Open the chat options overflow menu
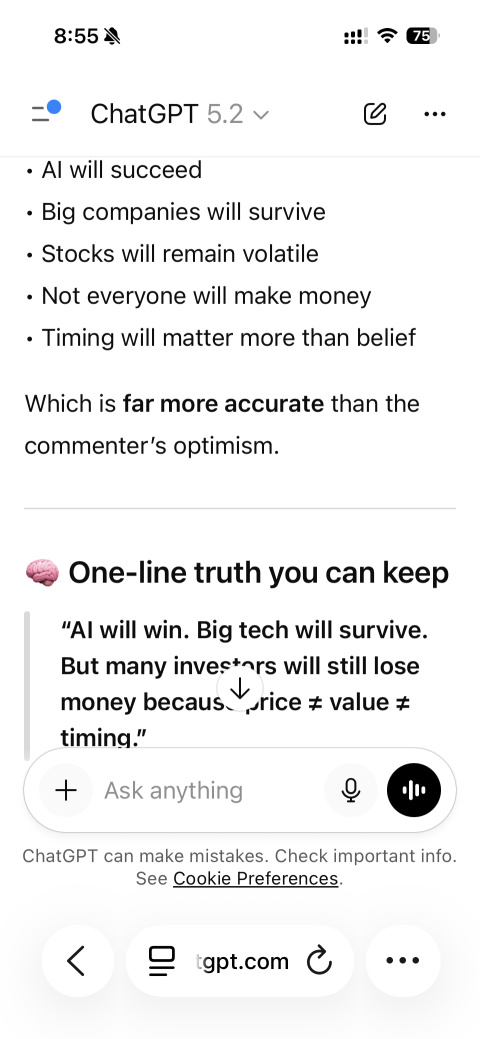This screenshot has width=480, height=1039. click(434, 114)
